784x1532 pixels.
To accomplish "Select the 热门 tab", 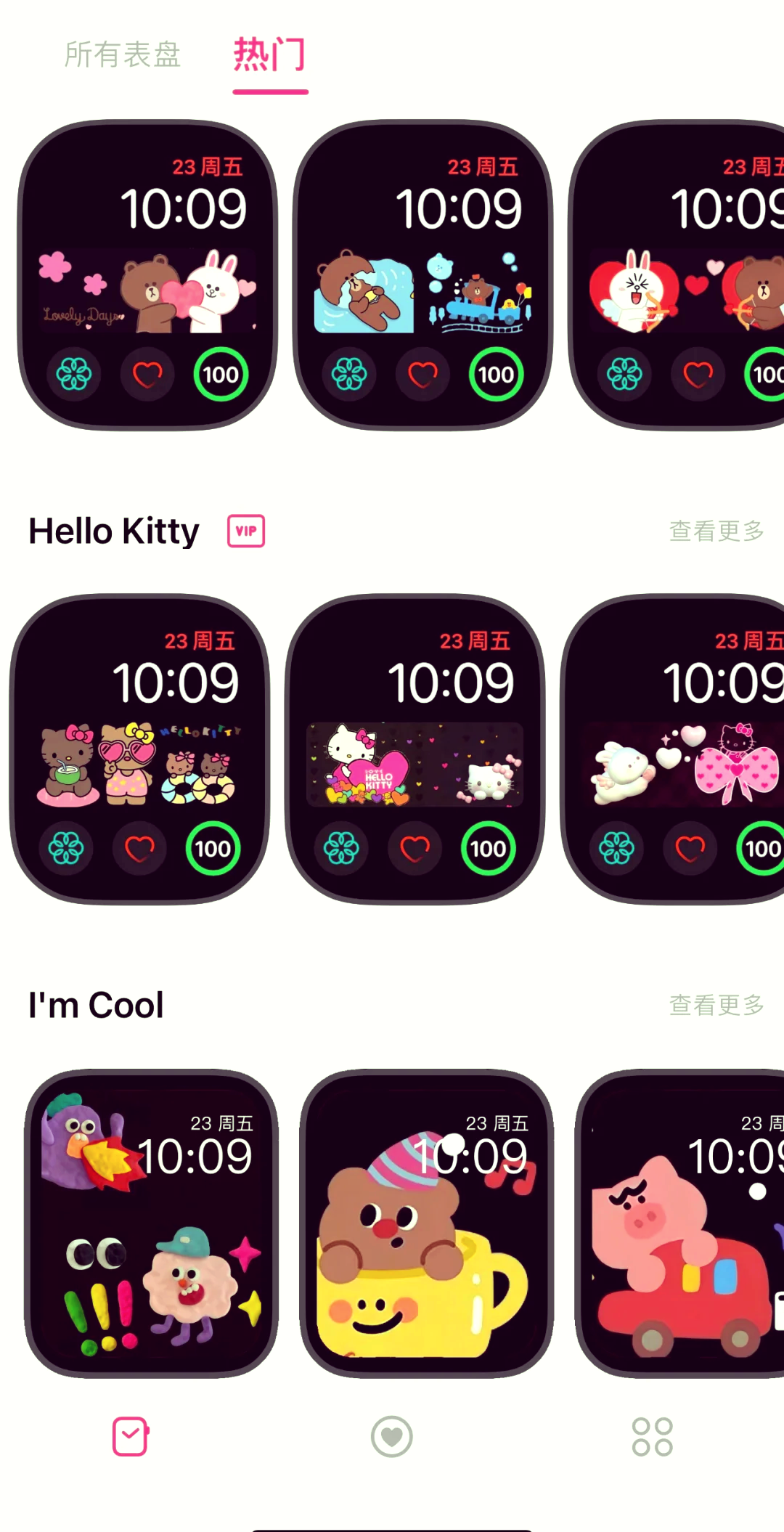I will 269,55.
